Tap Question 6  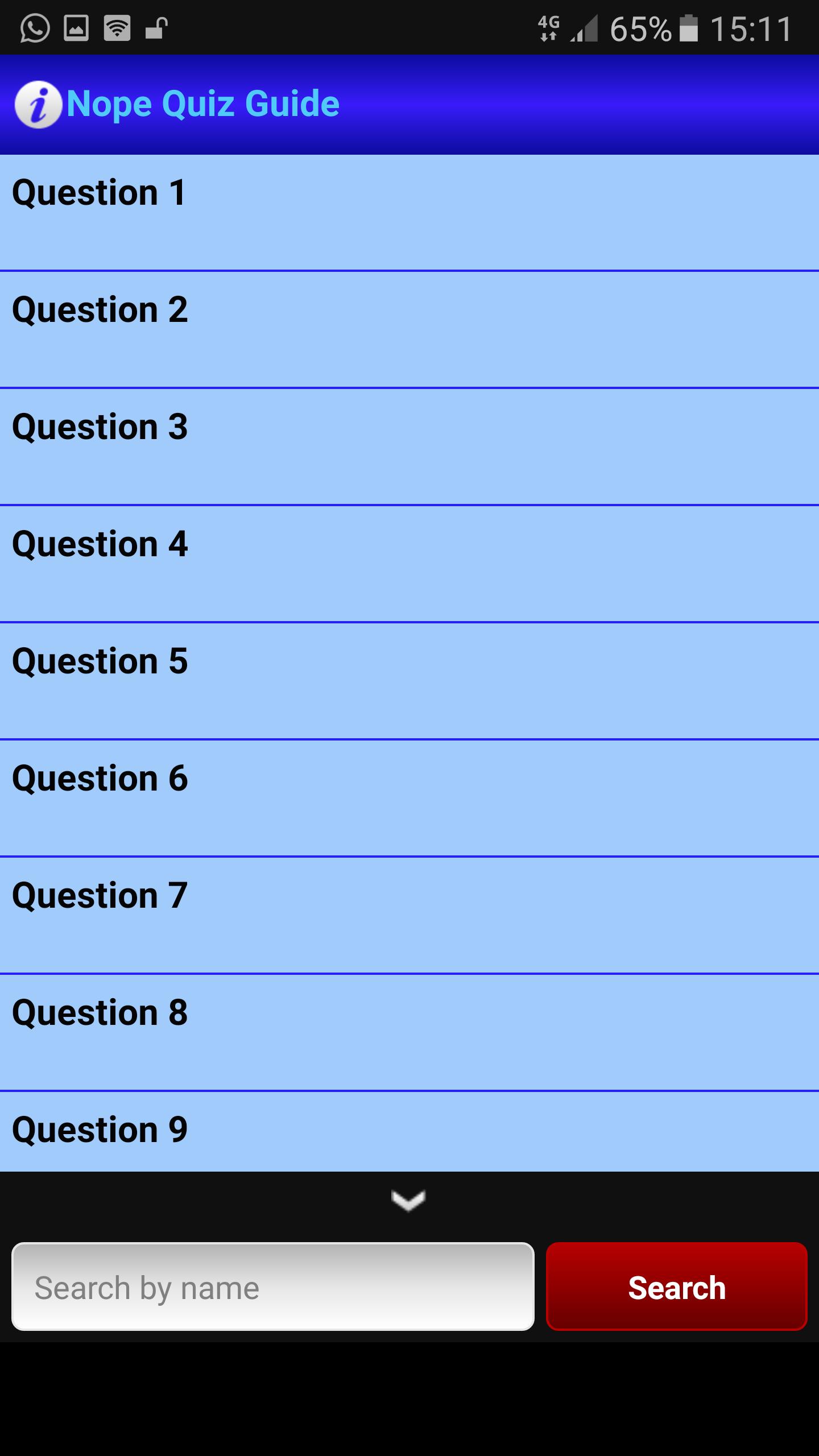pyautogui.click(x=409, y=797)
